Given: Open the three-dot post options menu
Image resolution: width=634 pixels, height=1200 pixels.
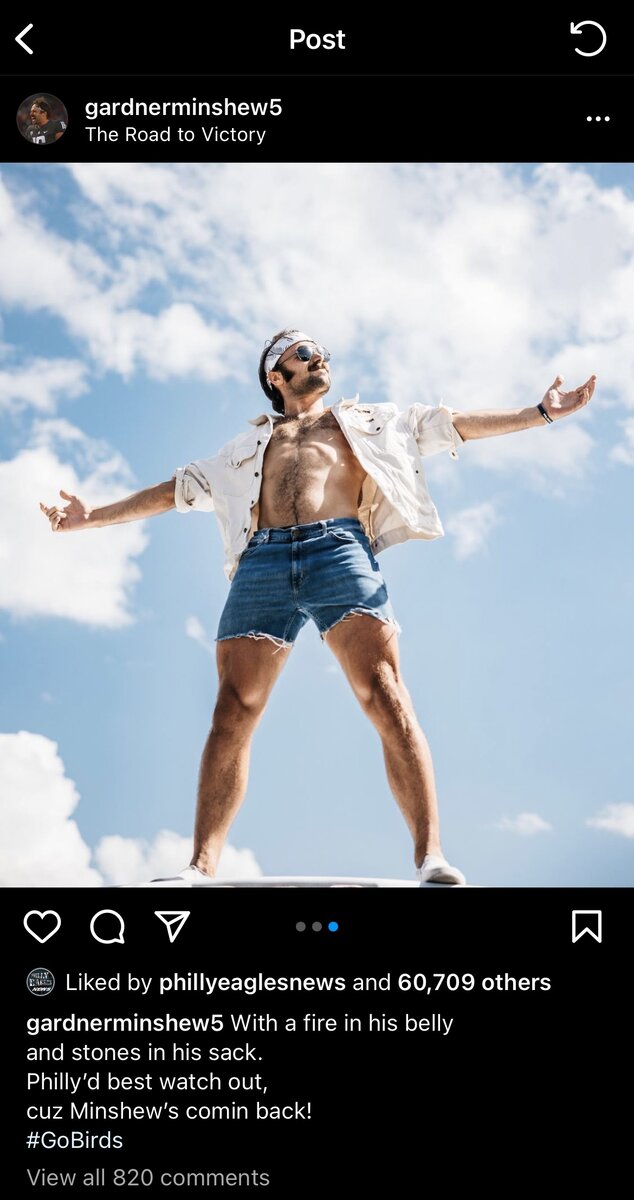Looking at the screenshot, I should [598, 119].
